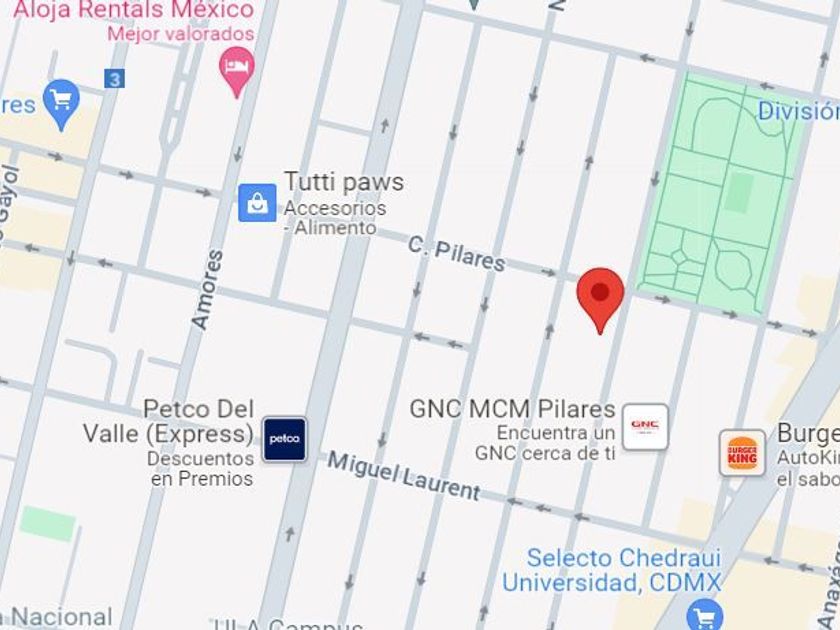Open the Tutti paws shop marker
Viewport: 840px width, 630px height.
(x=257, y=203)
